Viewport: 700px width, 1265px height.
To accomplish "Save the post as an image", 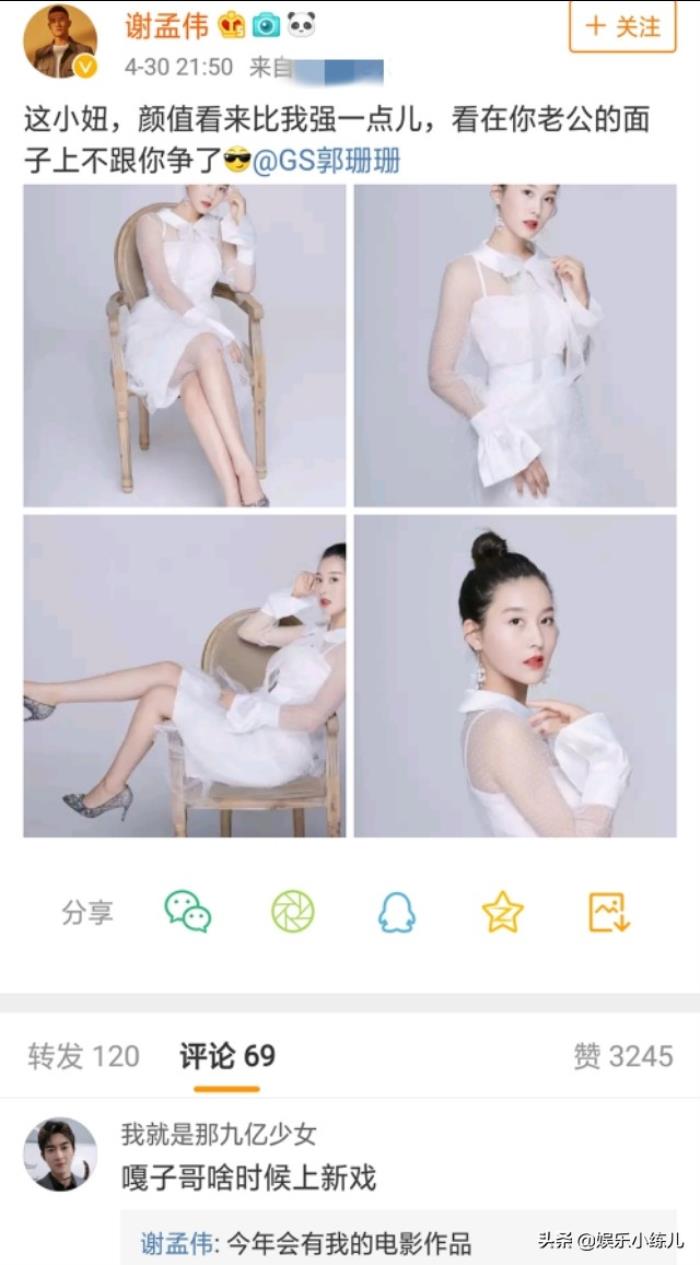I will [608, 912].
